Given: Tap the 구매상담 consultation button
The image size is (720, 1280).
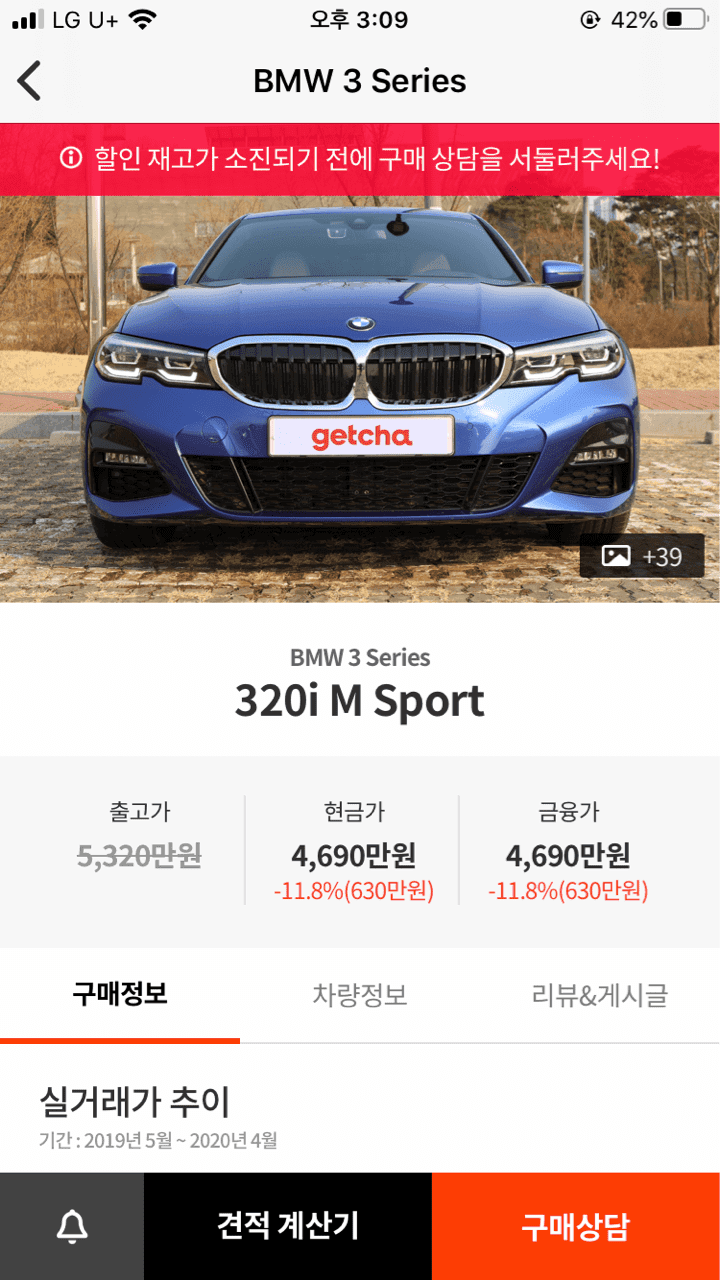Looking at the screenshot, I should tap(576, 1225).
